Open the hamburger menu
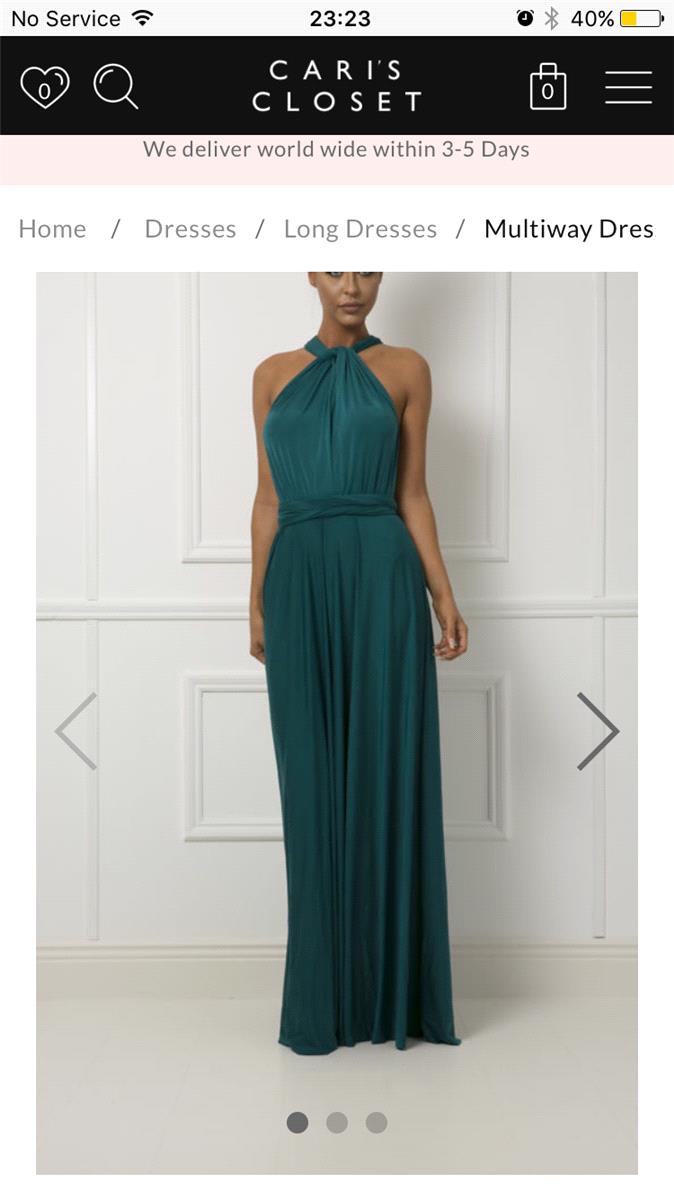The width and height of the screenshot is (674, 1200). click(x=628, y=87)
